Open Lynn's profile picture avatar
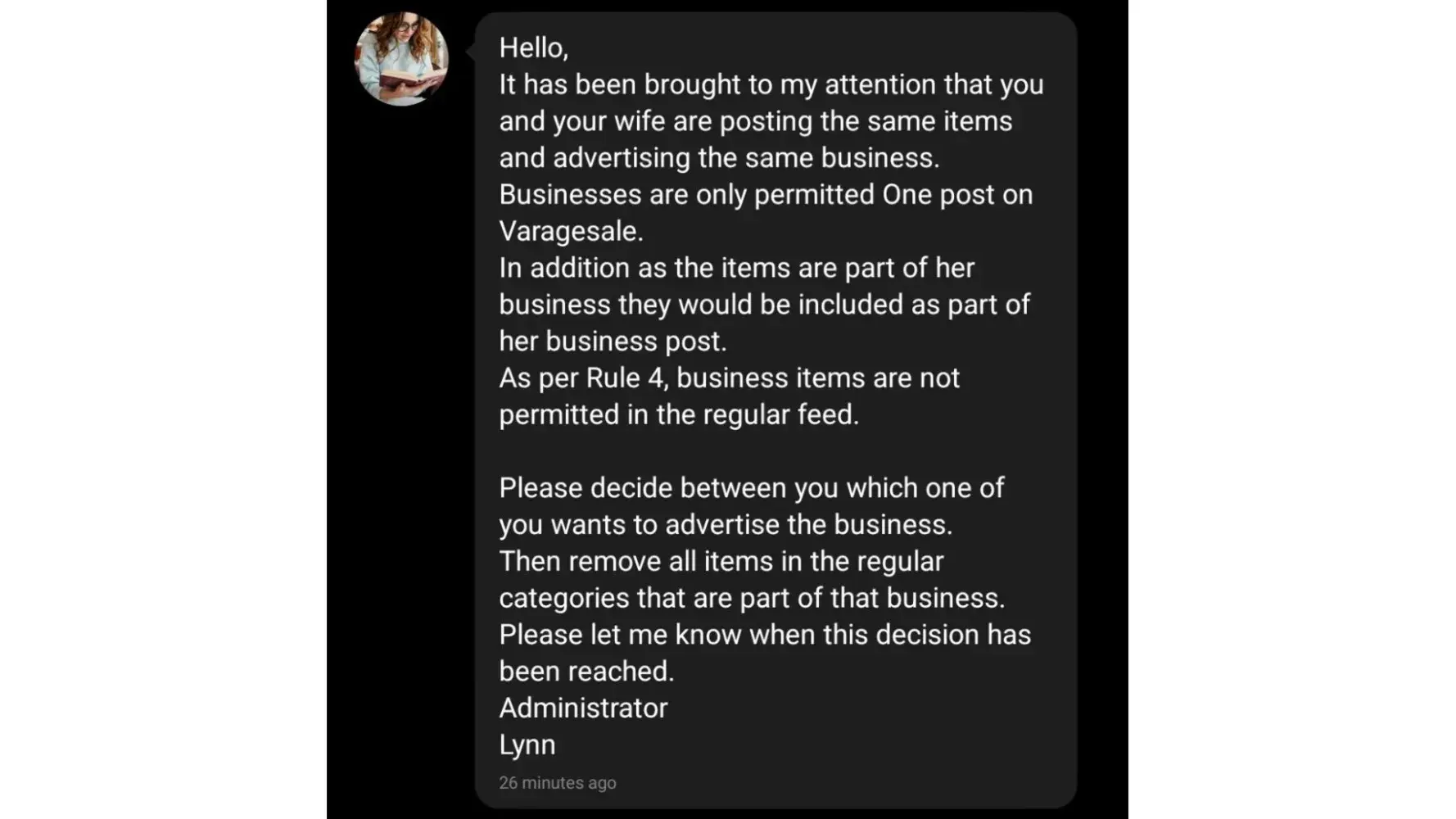Viewport: 1456px width, 819px height. [401, 59]
